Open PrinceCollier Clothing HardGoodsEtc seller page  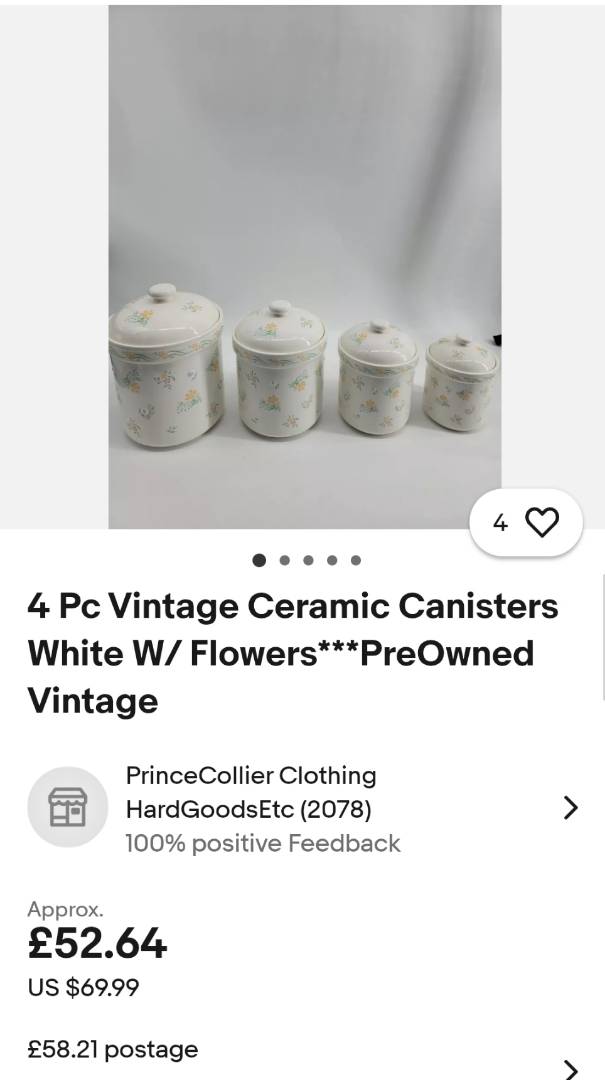tap(302, 808)
